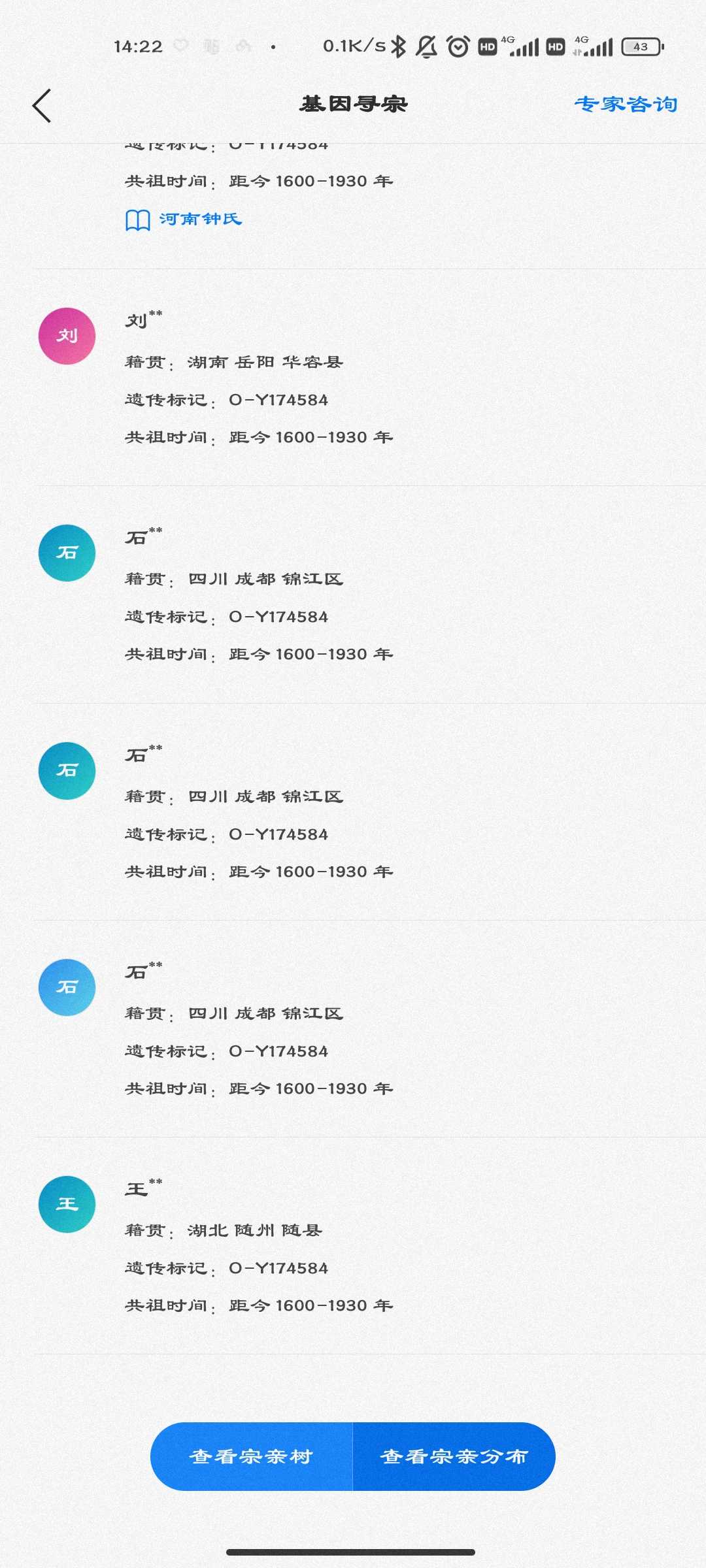Open the 河南钟氏 genealogy link

(184, 220)
